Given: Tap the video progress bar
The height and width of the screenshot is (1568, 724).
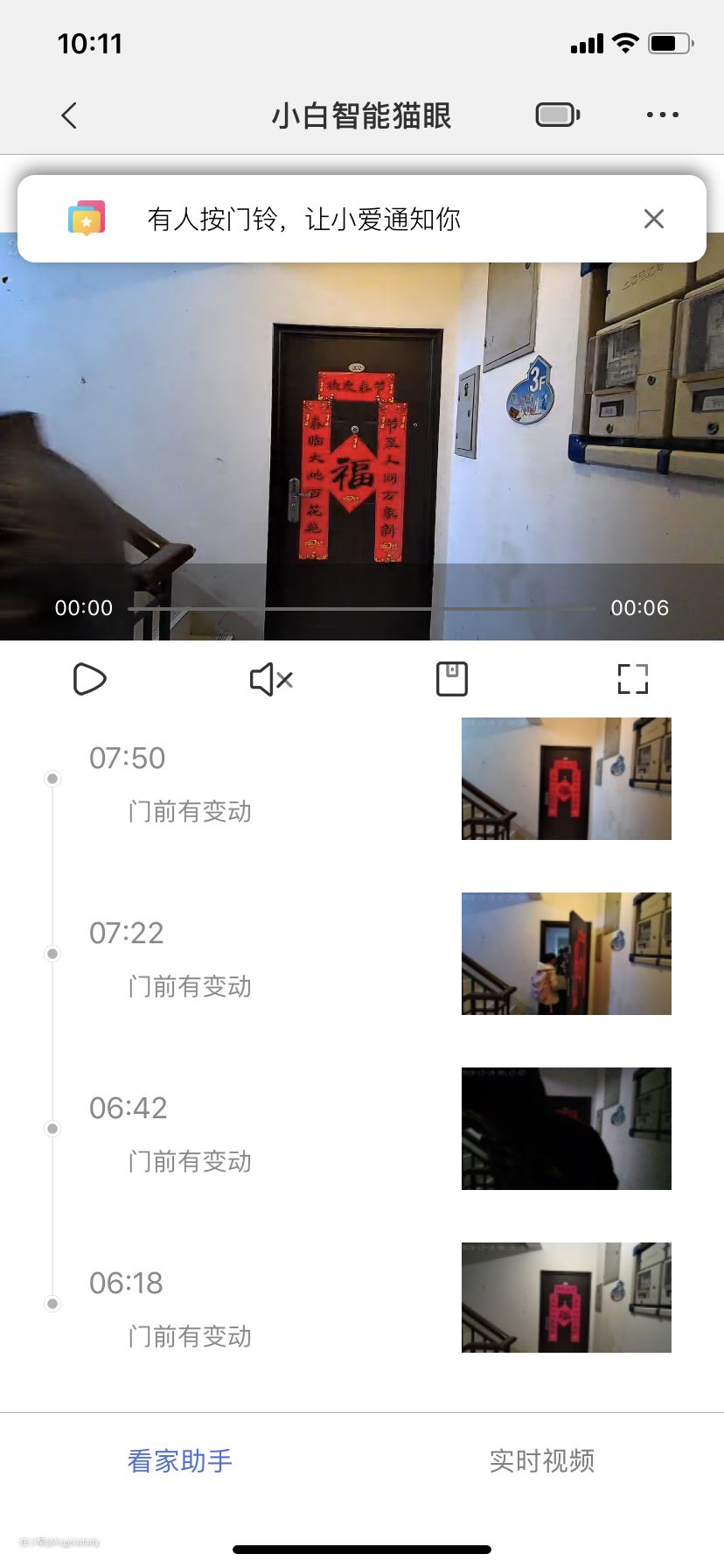Looking at the screenshot, I should pos(361,608).
